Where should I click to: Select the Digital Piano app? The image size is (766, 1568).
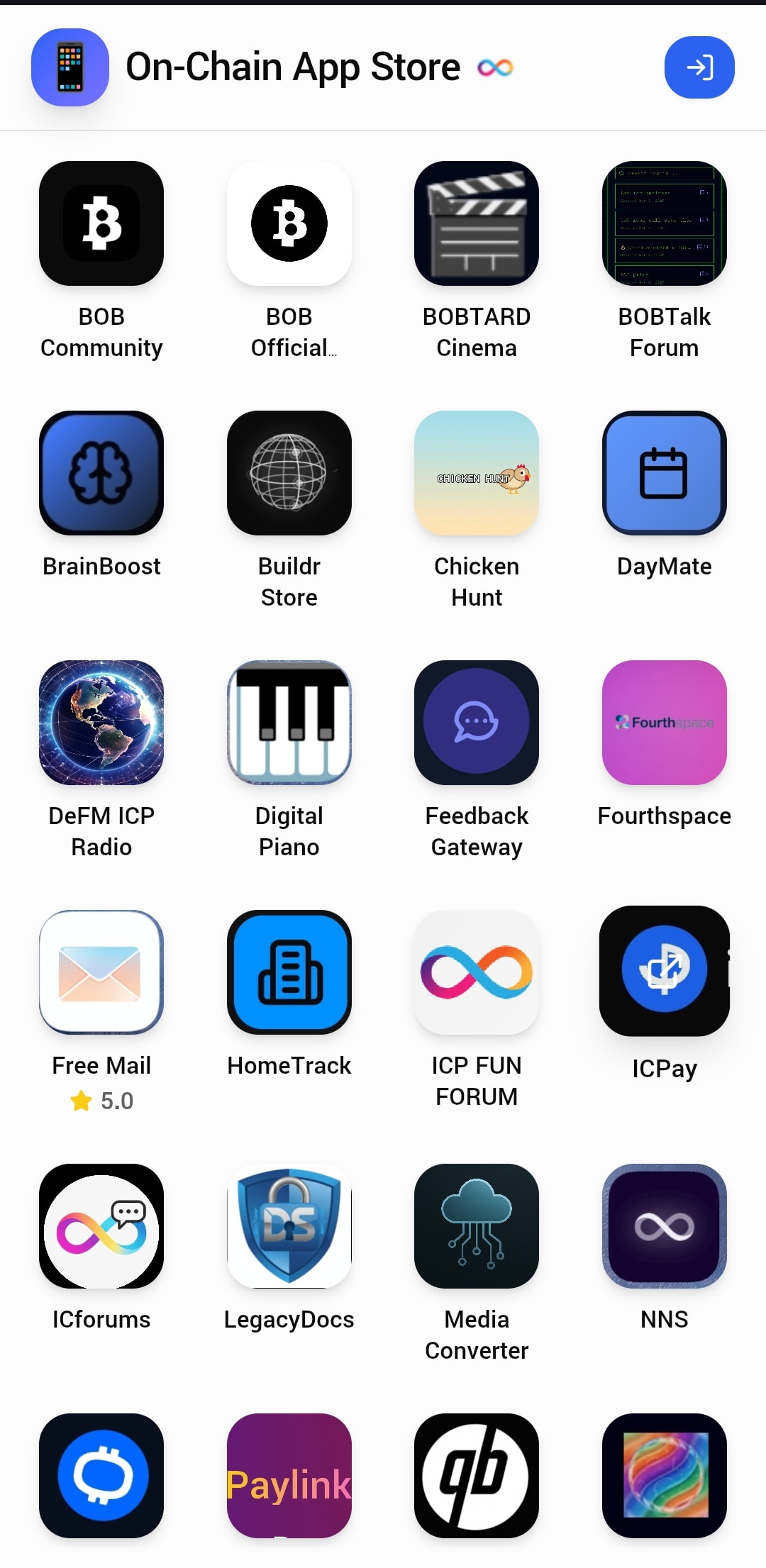[289, 723]
